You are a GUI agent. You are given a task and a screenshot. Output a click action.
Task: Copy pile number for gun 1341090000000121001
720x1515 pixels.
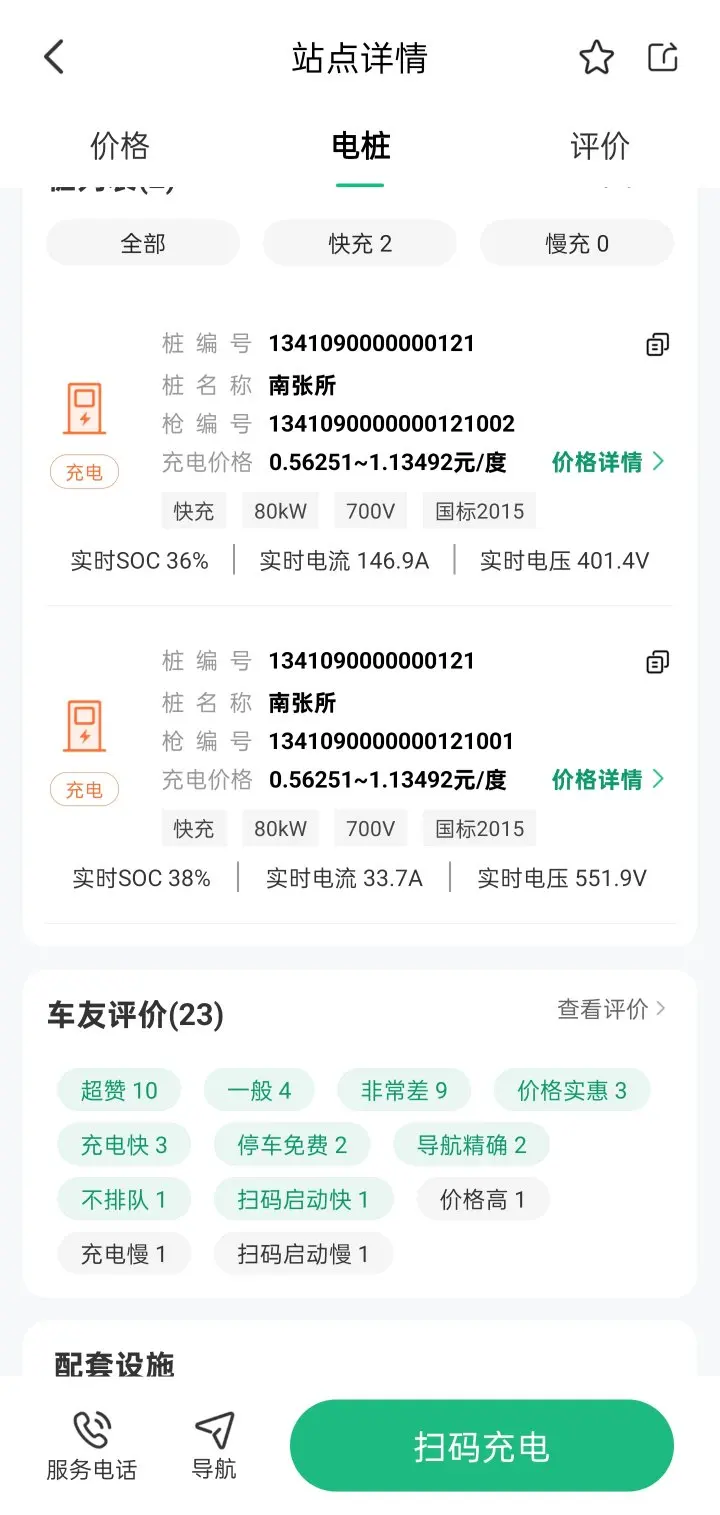pyautogui.click(x=657, y=662)
